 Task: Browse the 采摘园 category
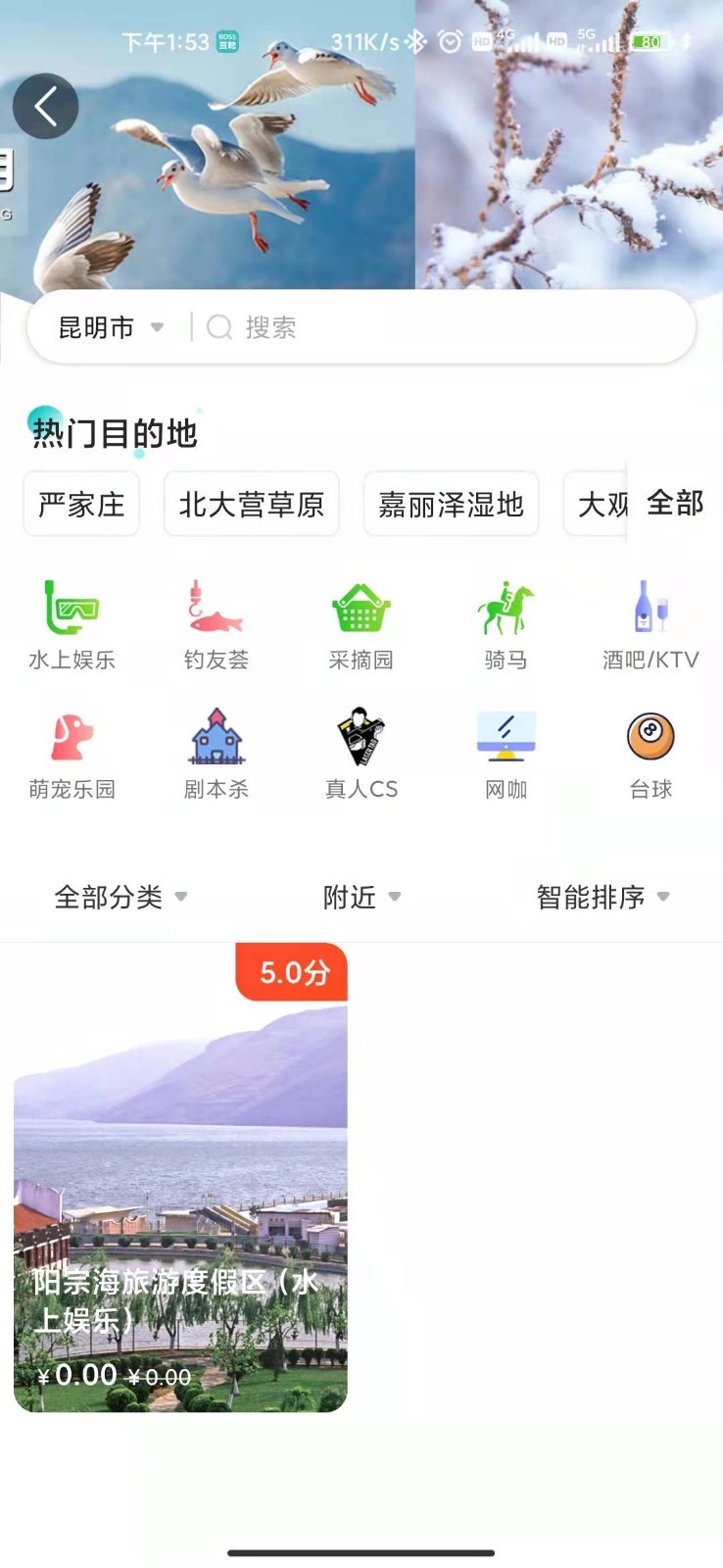[361, 625]
